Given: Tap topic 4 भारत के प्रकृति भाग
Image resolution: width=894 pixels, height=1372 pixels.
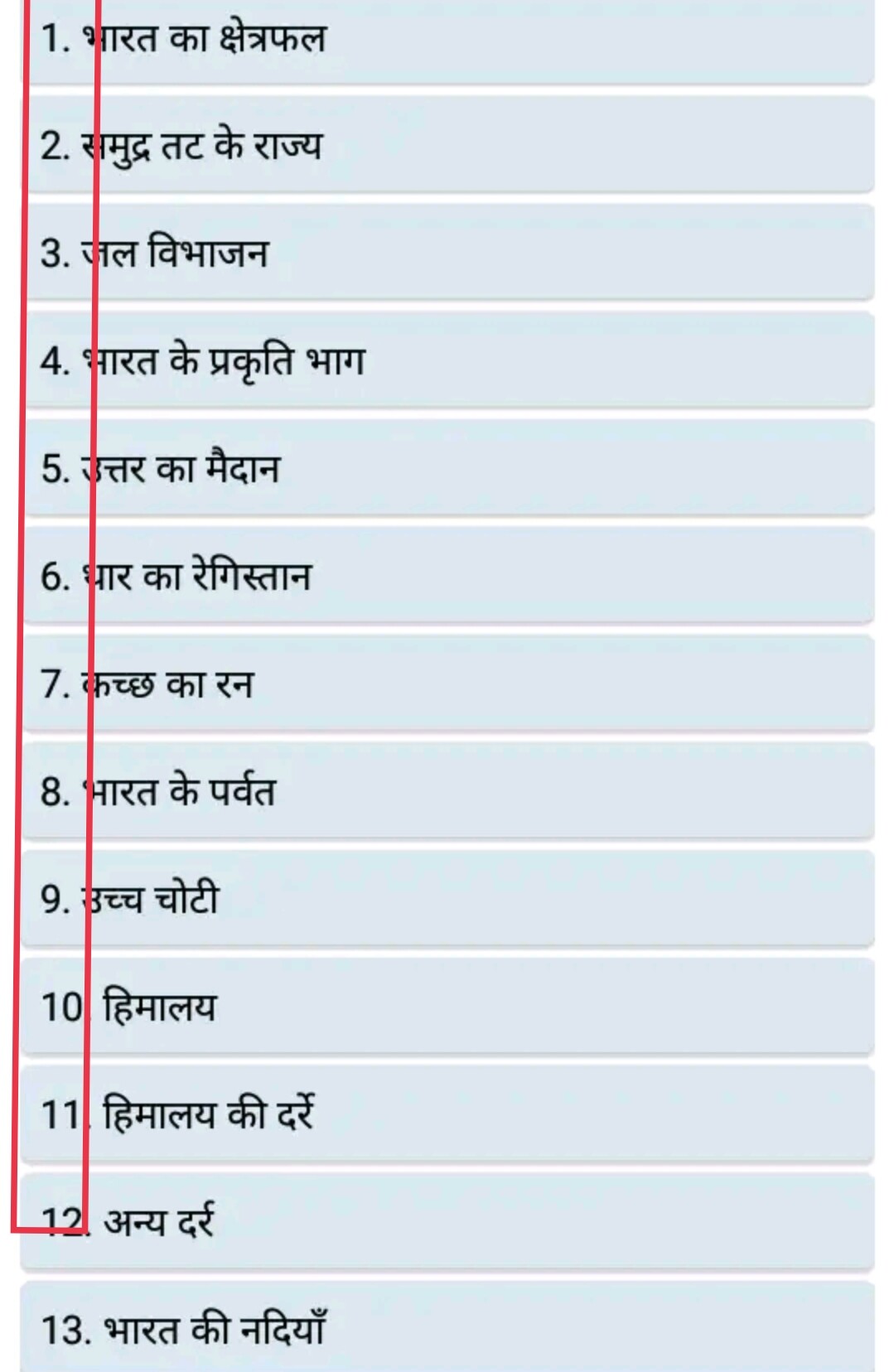Looking at the screenshot, I should click(x=447, y=361).
